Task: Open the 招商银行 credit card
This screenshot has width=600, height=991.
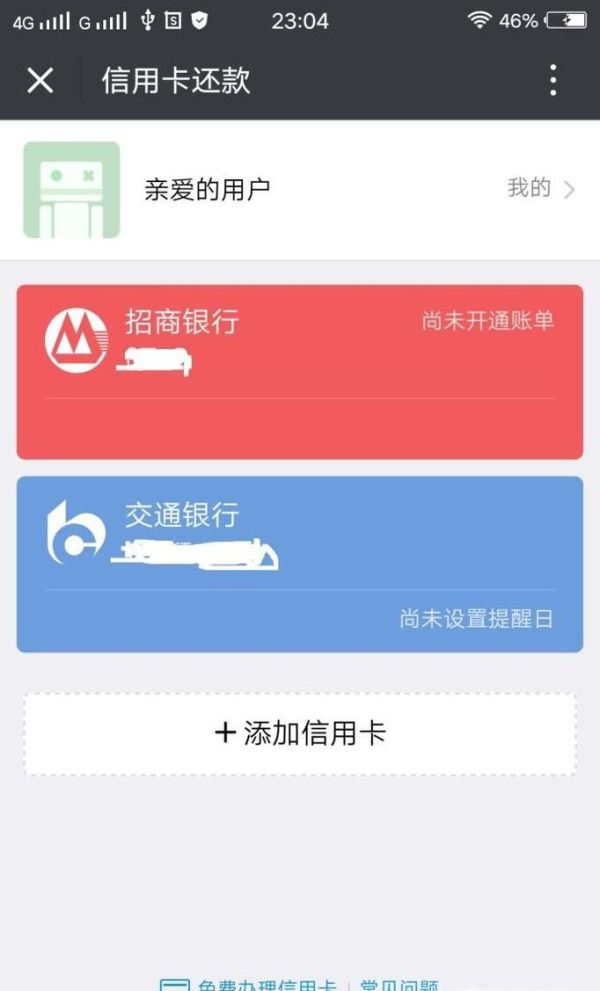Action: tap(300, 372)
